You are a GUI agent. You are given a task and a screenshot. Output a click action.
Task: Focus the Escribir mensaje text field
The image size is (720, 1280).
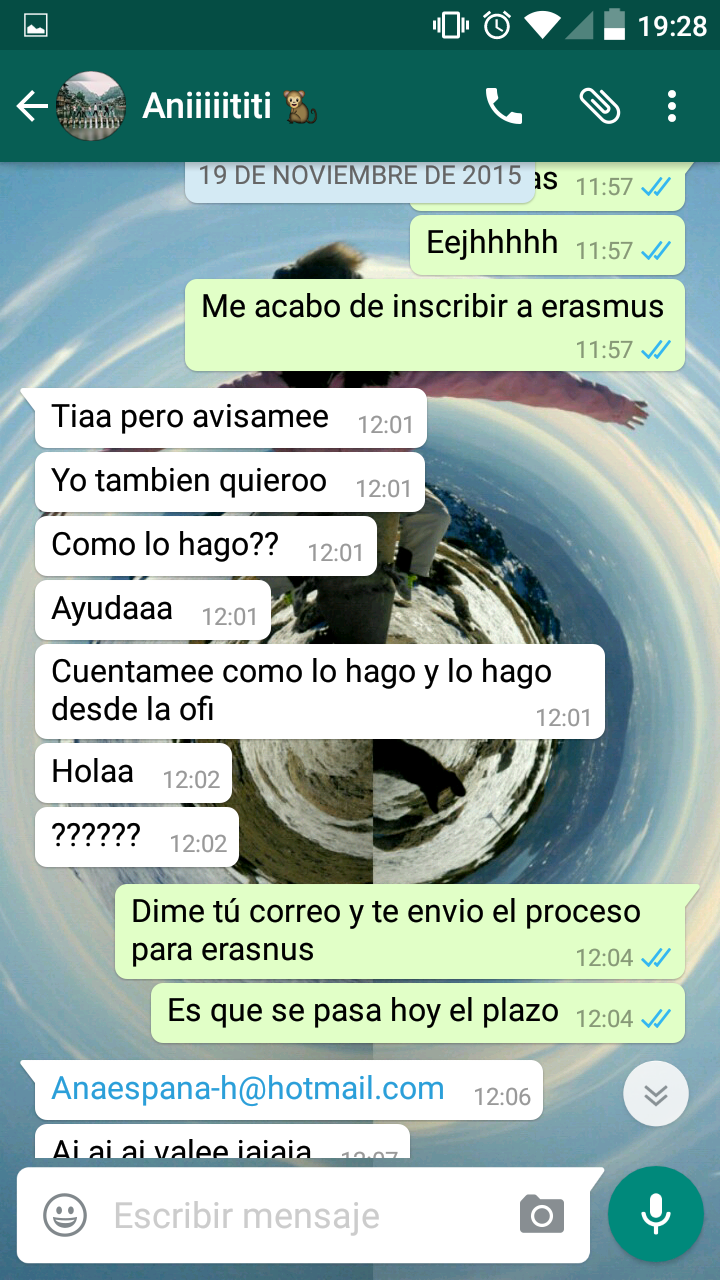coord(300,1216)
